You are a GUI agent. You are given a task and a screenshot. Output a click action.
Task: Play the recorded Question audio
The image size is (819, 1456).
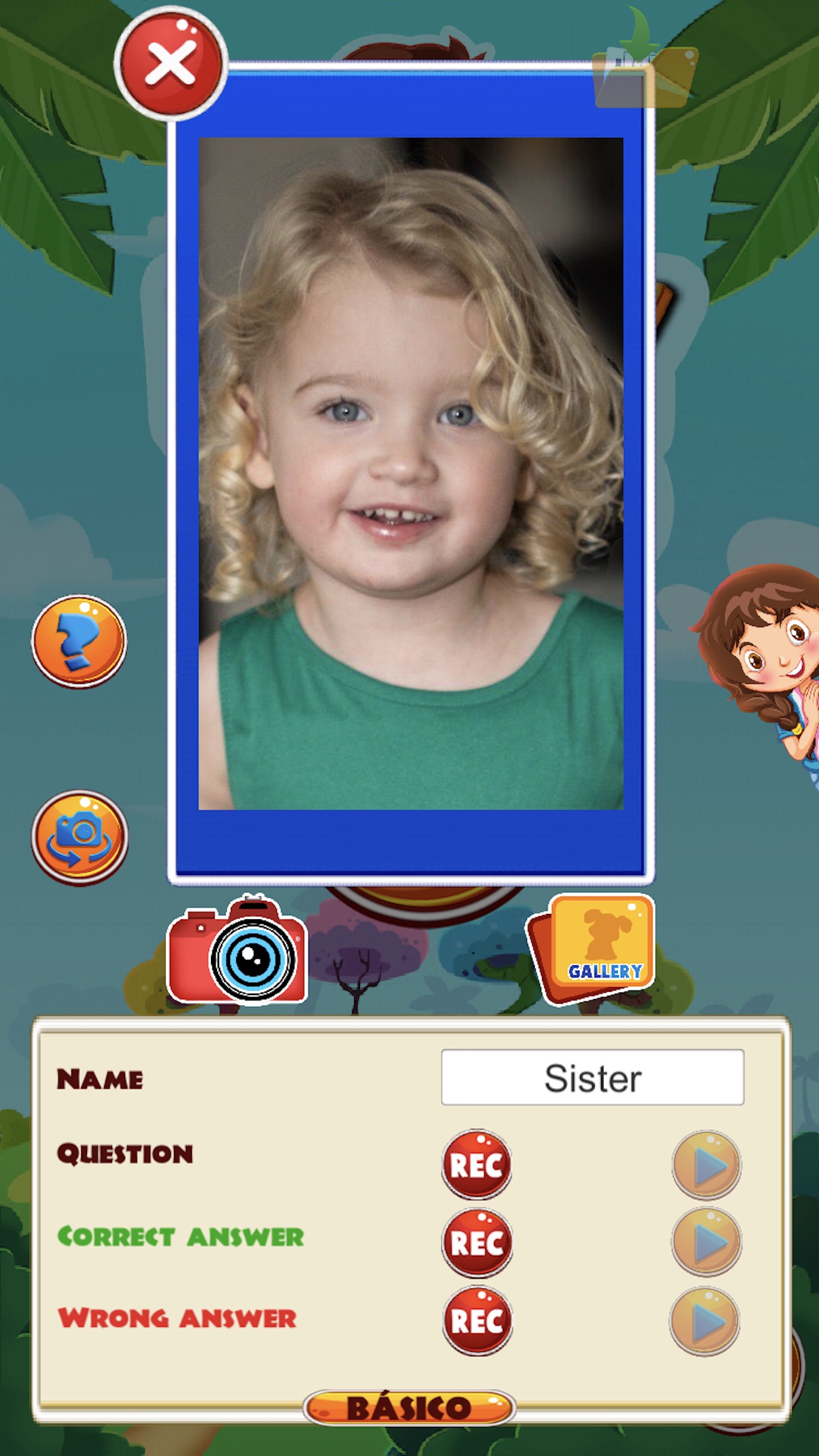click(707, 1165)
